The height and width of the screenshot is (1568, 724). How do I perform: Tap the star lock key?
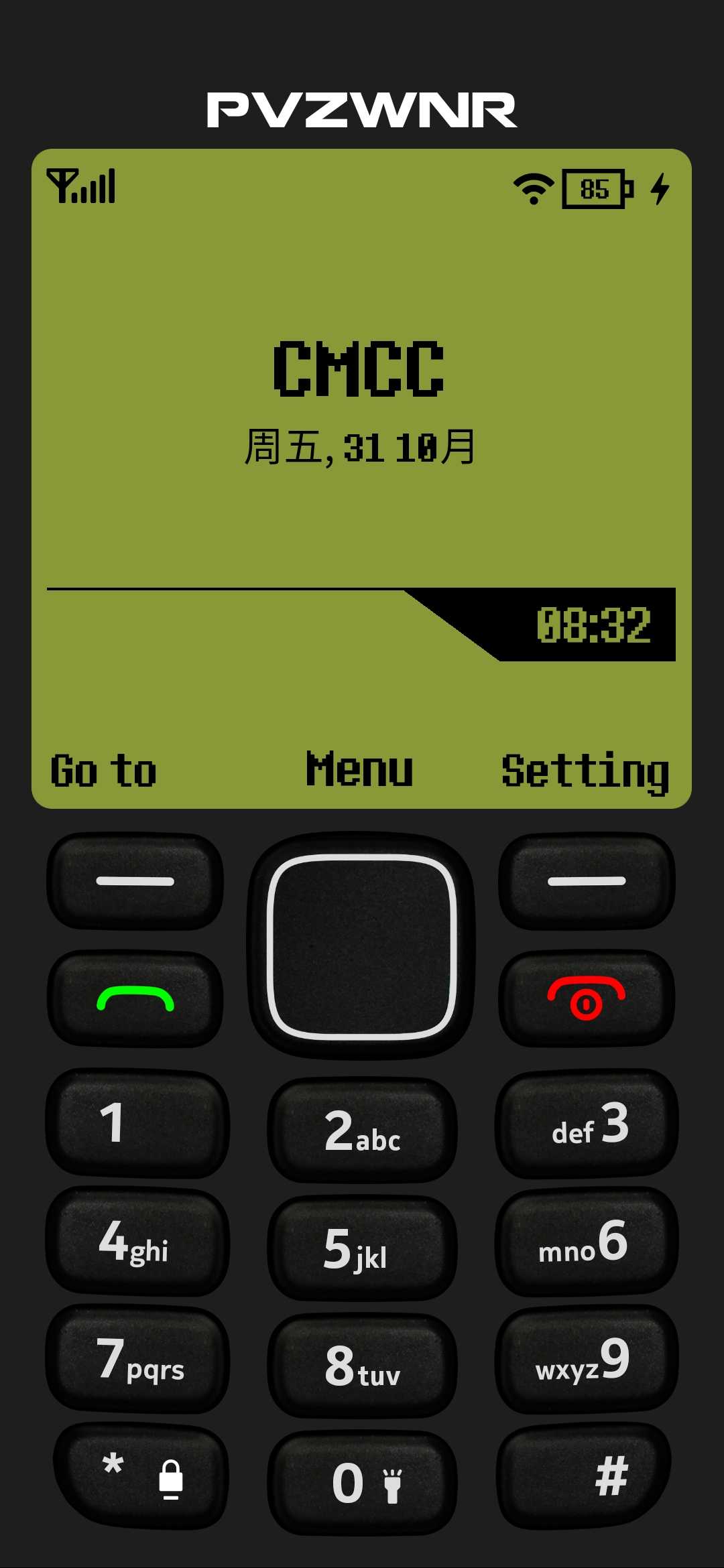tap(141, 1476)
